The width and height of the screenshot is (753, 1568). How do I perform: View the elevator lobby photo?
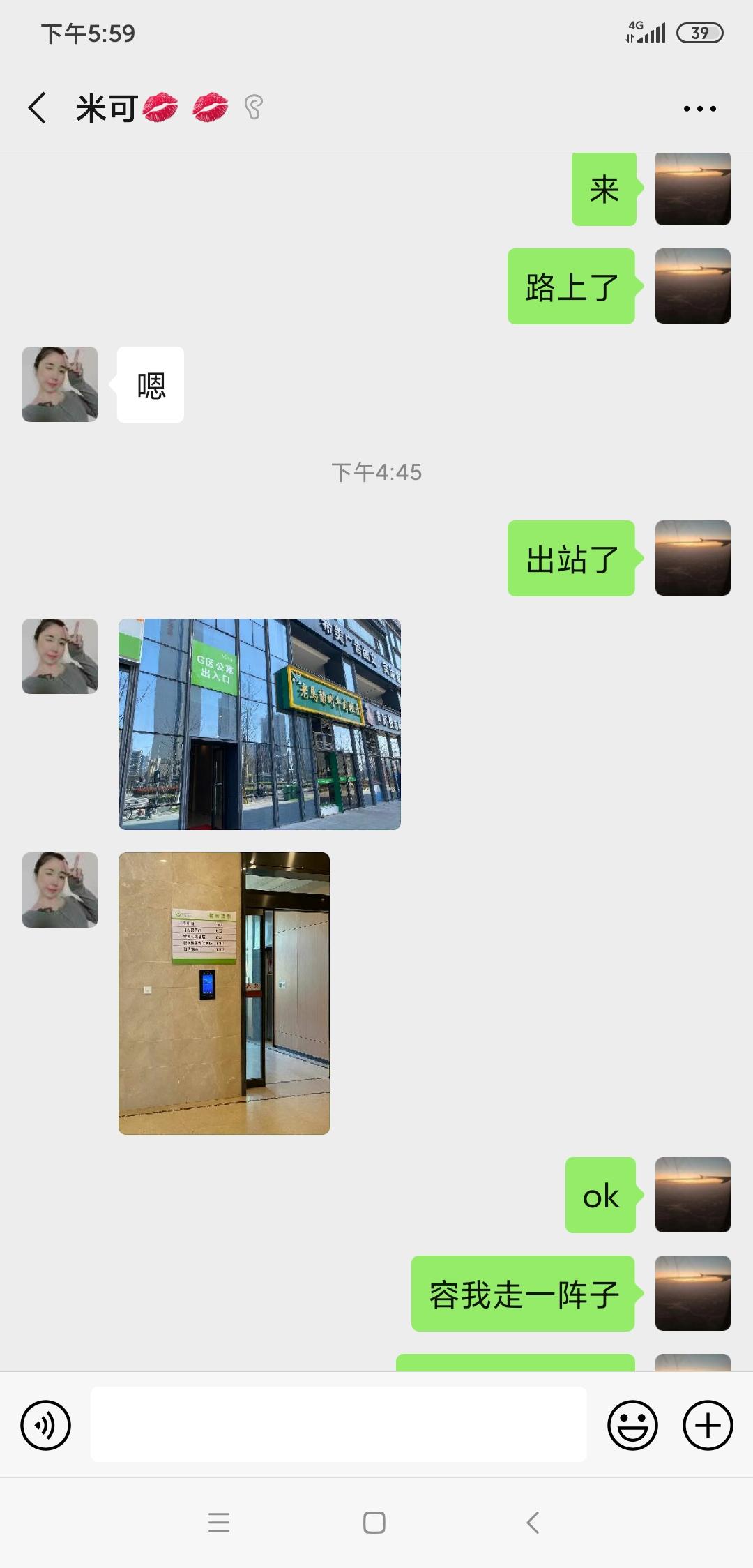224,993
